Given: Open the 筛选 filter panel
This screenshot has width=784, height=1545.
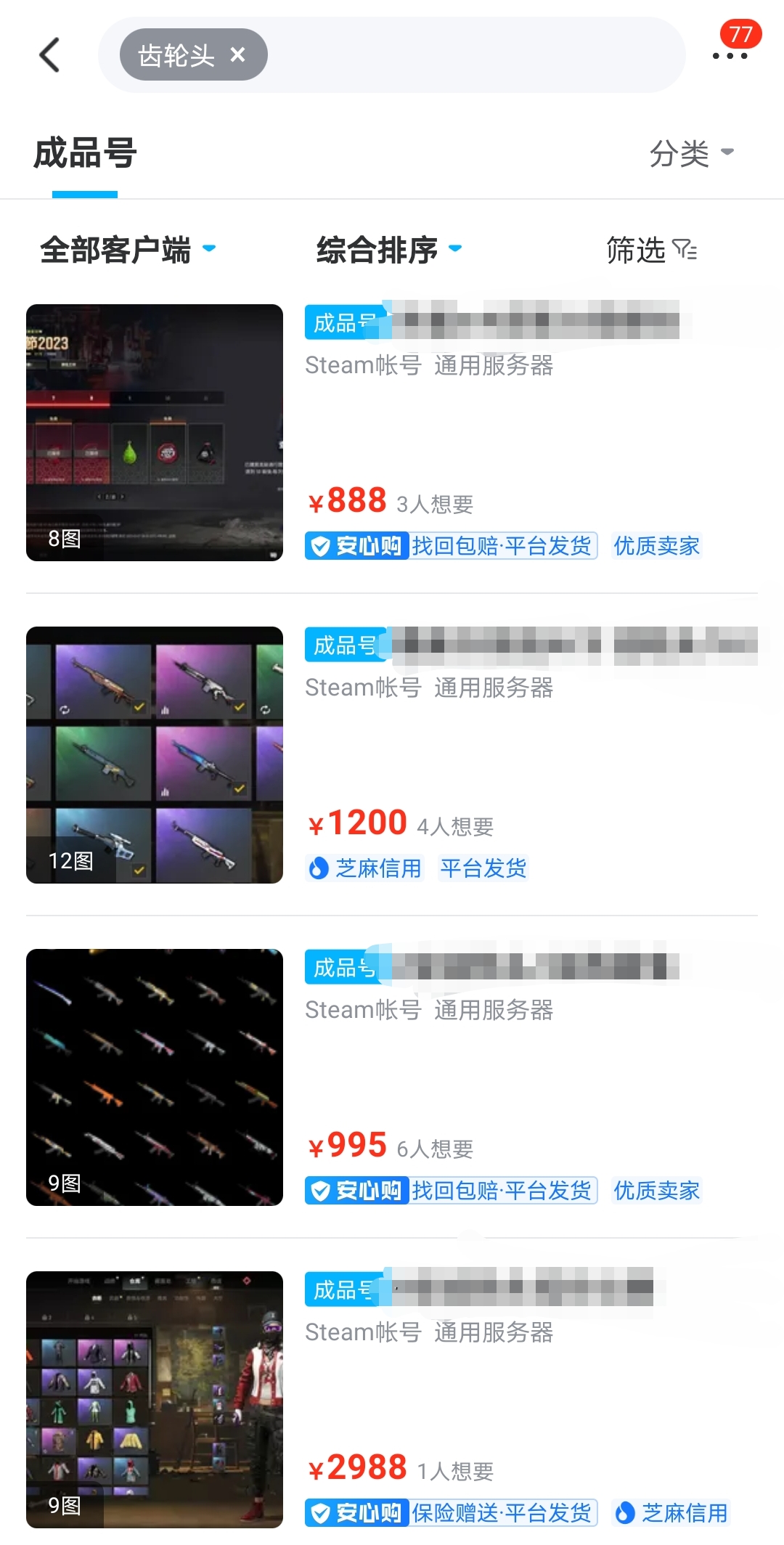Looking at the screenshot, I should [651, 250].
